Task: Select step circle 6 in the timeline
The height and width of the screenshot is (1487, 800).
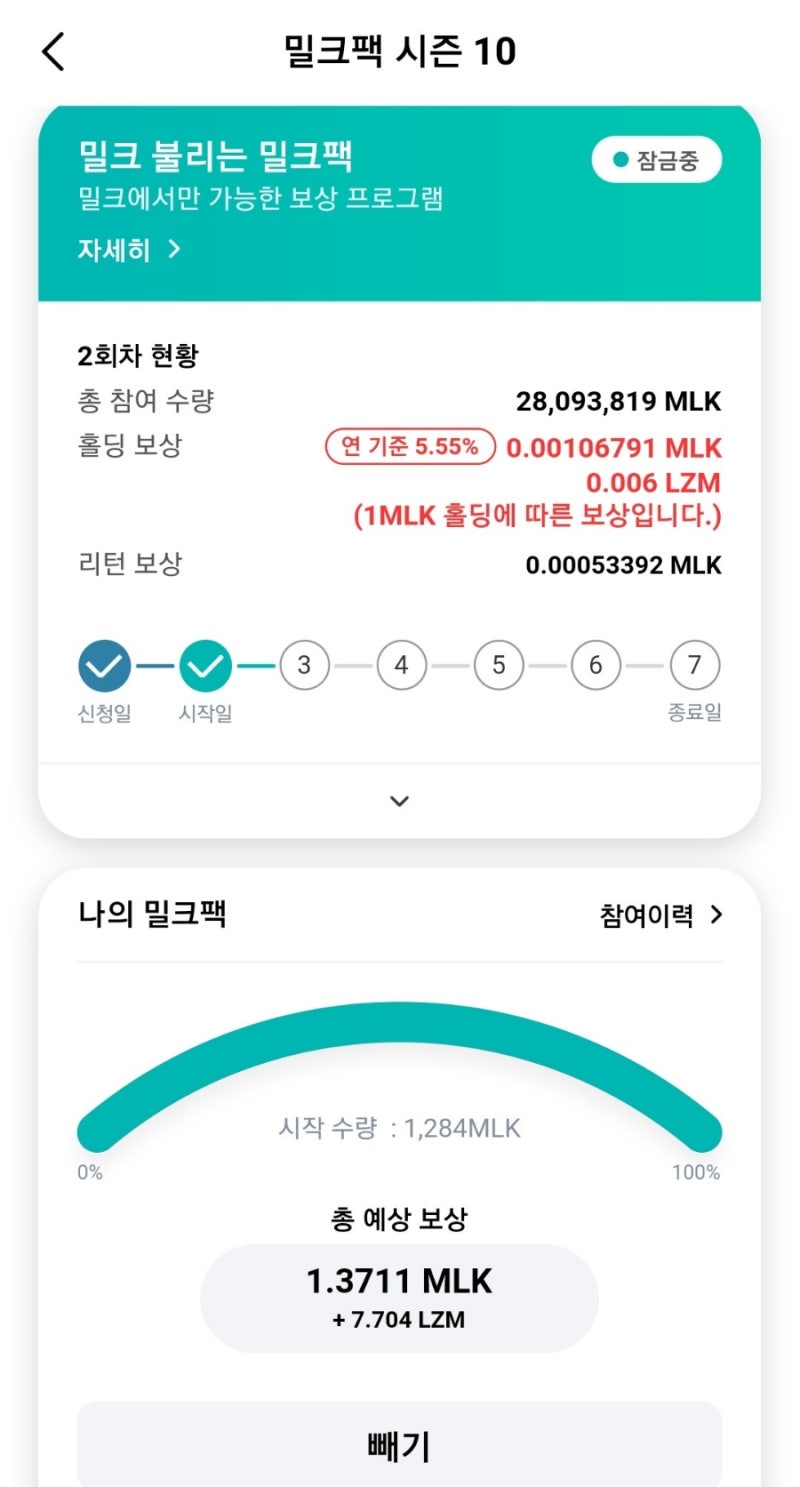Action: [595, 664]
